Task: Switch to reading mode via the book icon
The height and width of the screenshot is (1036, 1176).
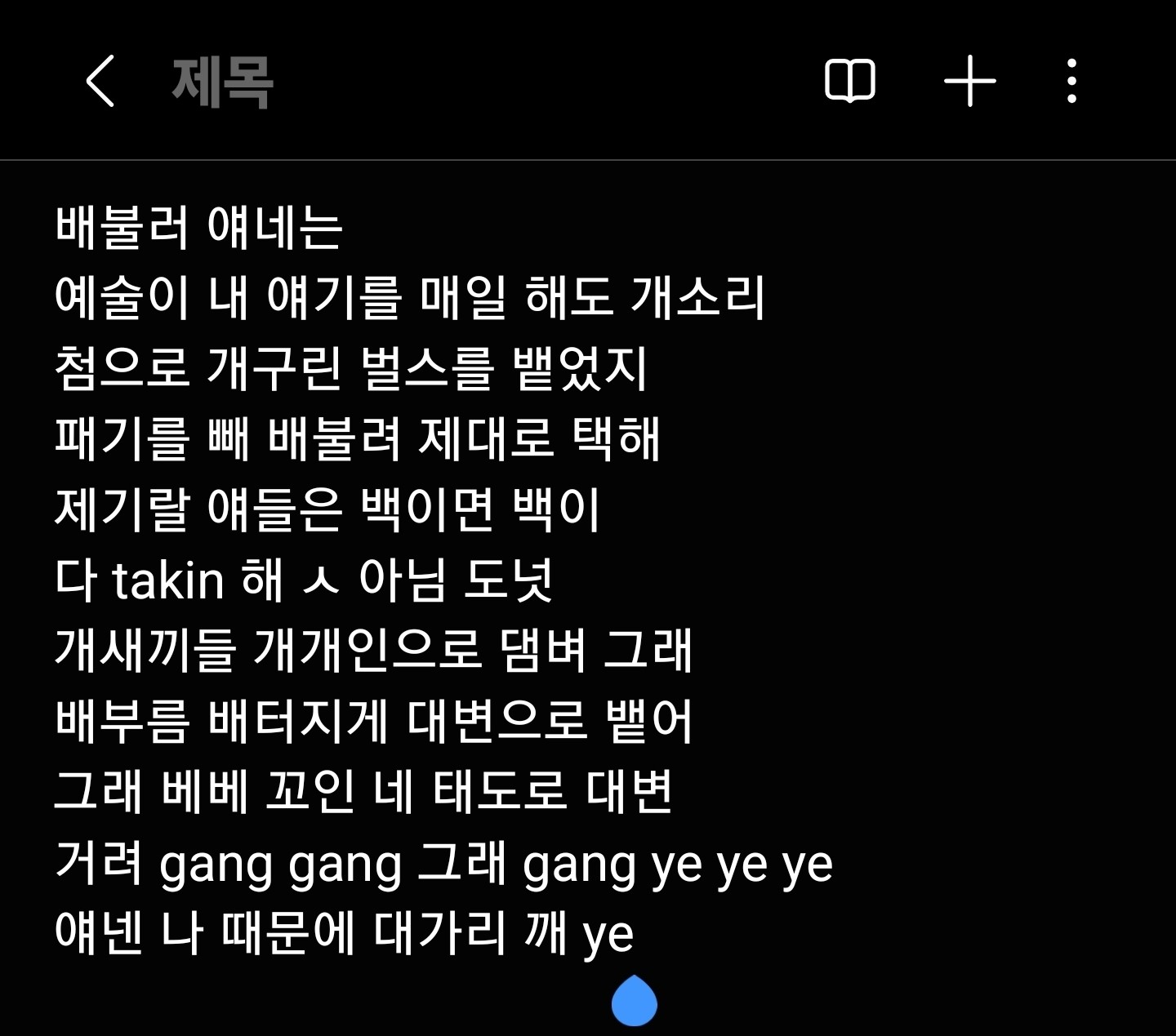Action: click(x=849, y=82)
